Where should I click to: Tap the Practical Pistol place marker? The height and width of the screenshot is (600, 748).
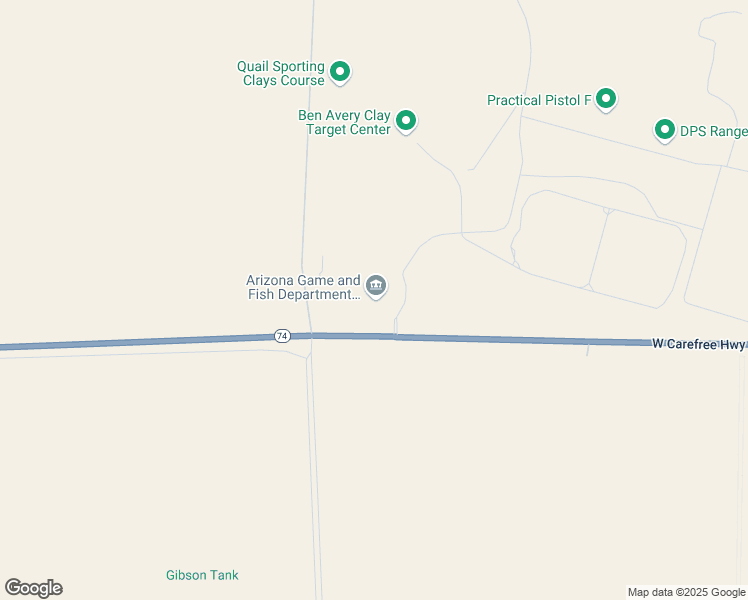pos(605,98)
